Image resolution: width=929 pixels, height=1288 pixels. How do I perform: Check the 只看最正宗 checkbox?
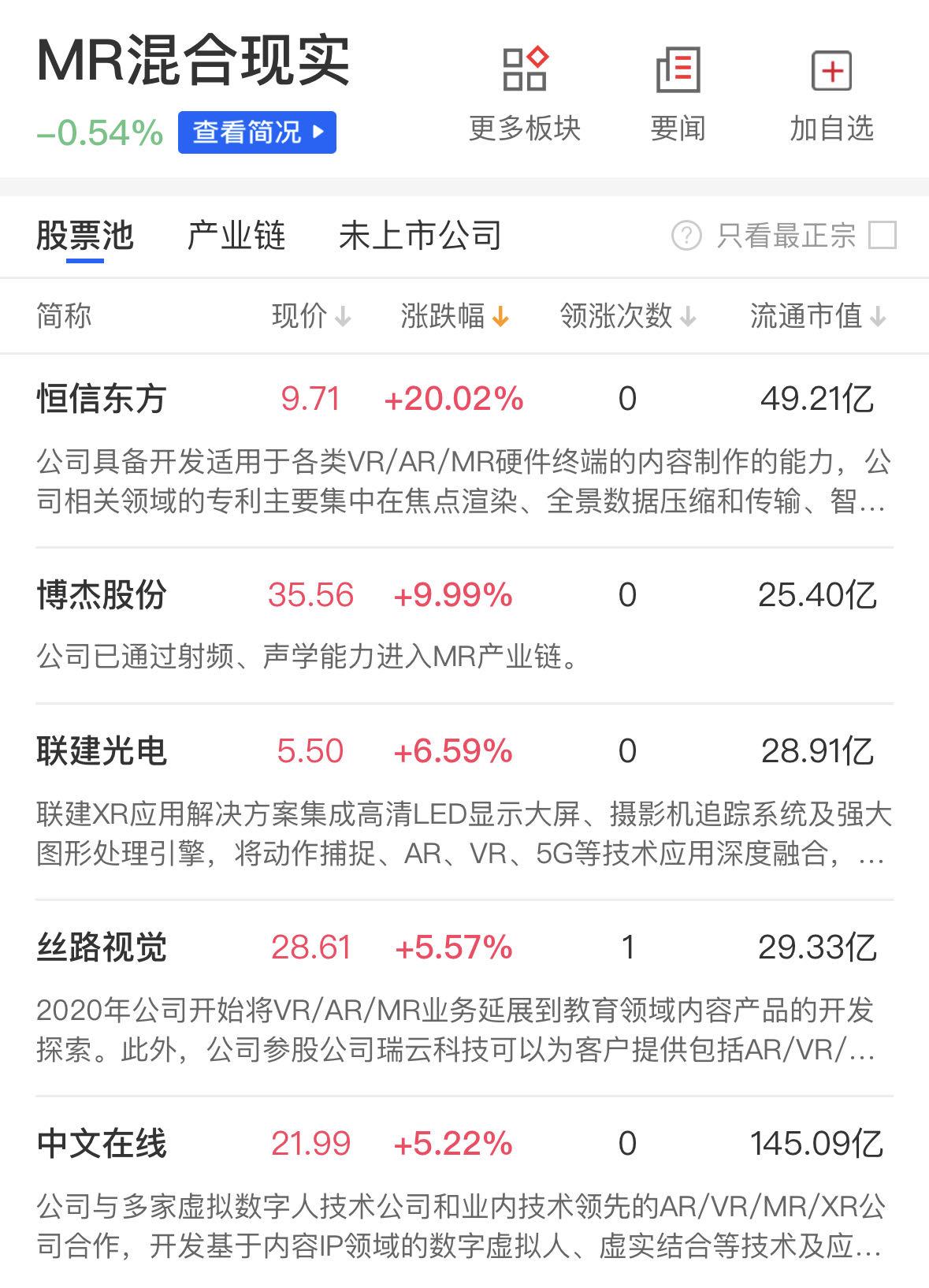coord(882,235)
